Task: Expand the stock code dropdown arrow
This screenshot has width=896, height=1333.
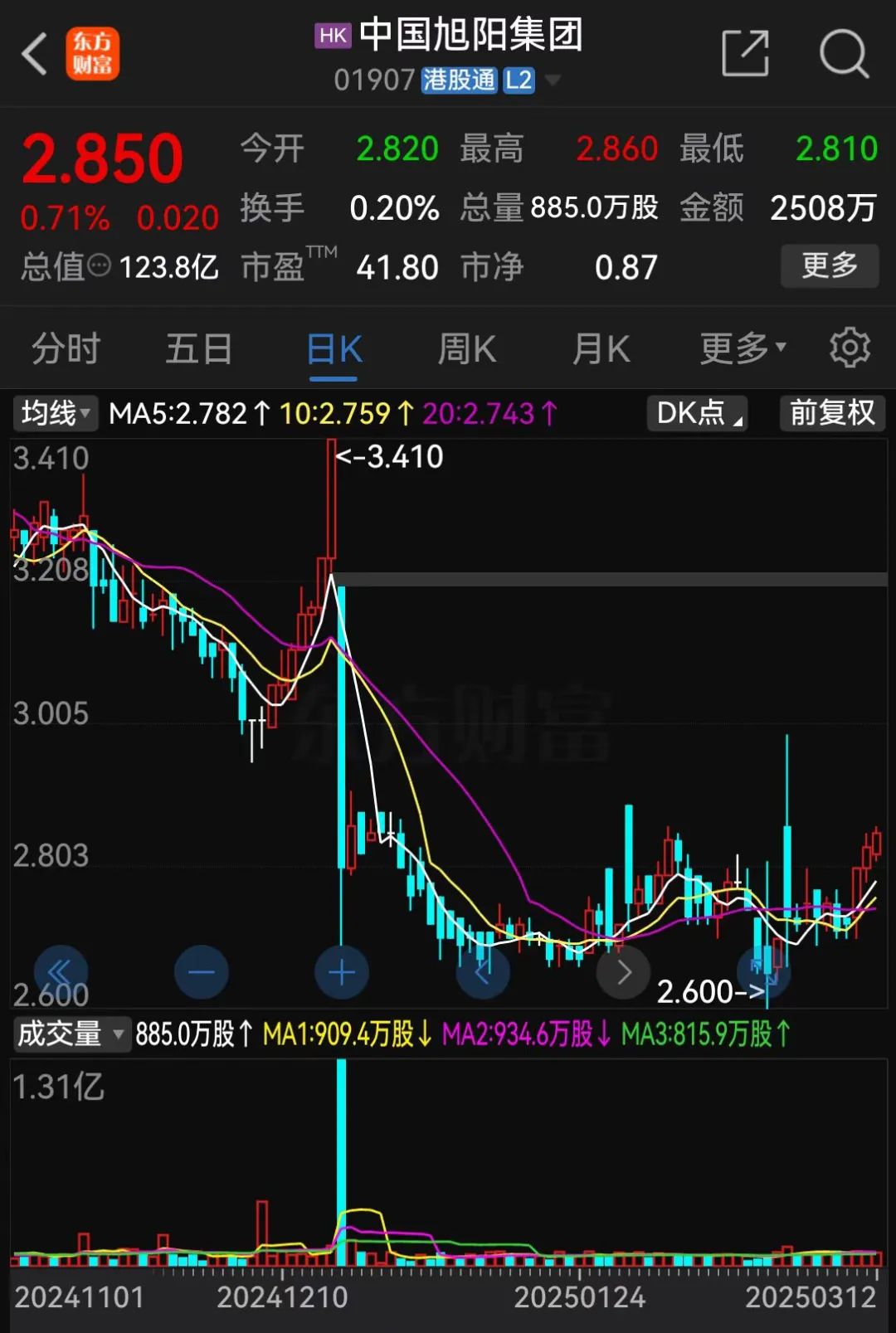Action: click(553, 80)
